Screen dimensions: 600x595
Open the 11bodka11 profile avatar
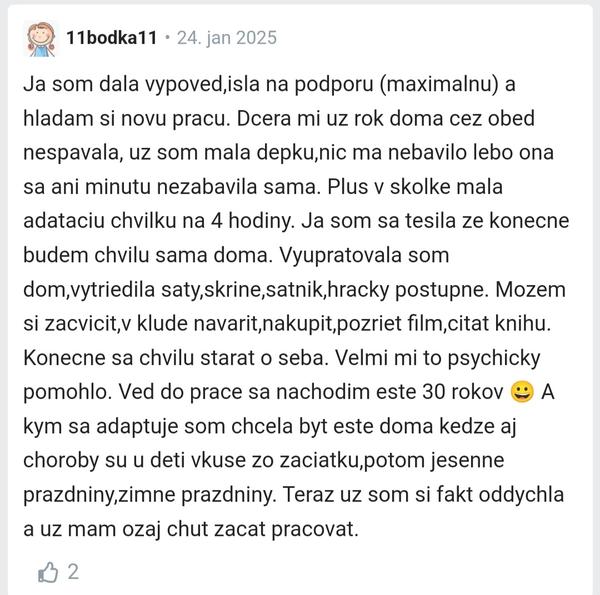[x=41, y=39]
